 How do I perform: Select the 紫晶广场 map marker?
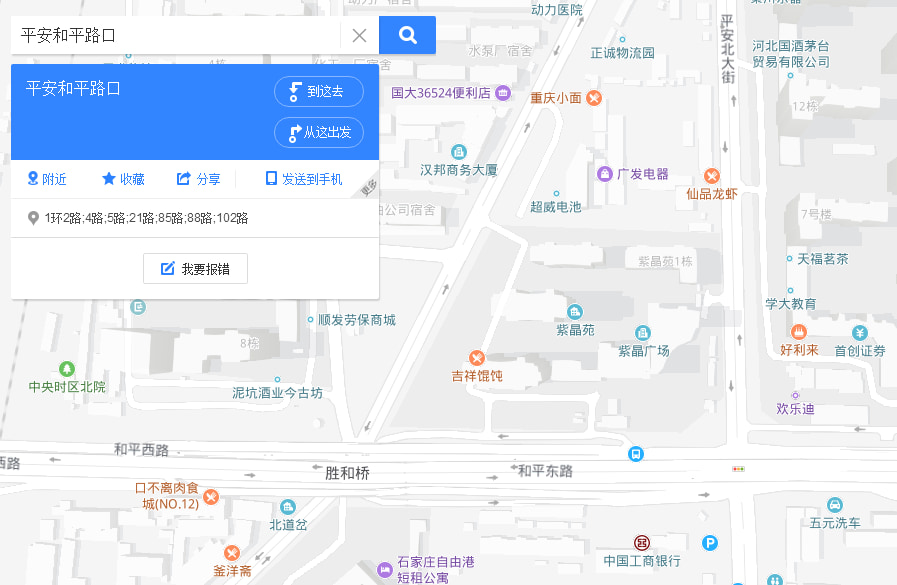(x=643, y=333)
